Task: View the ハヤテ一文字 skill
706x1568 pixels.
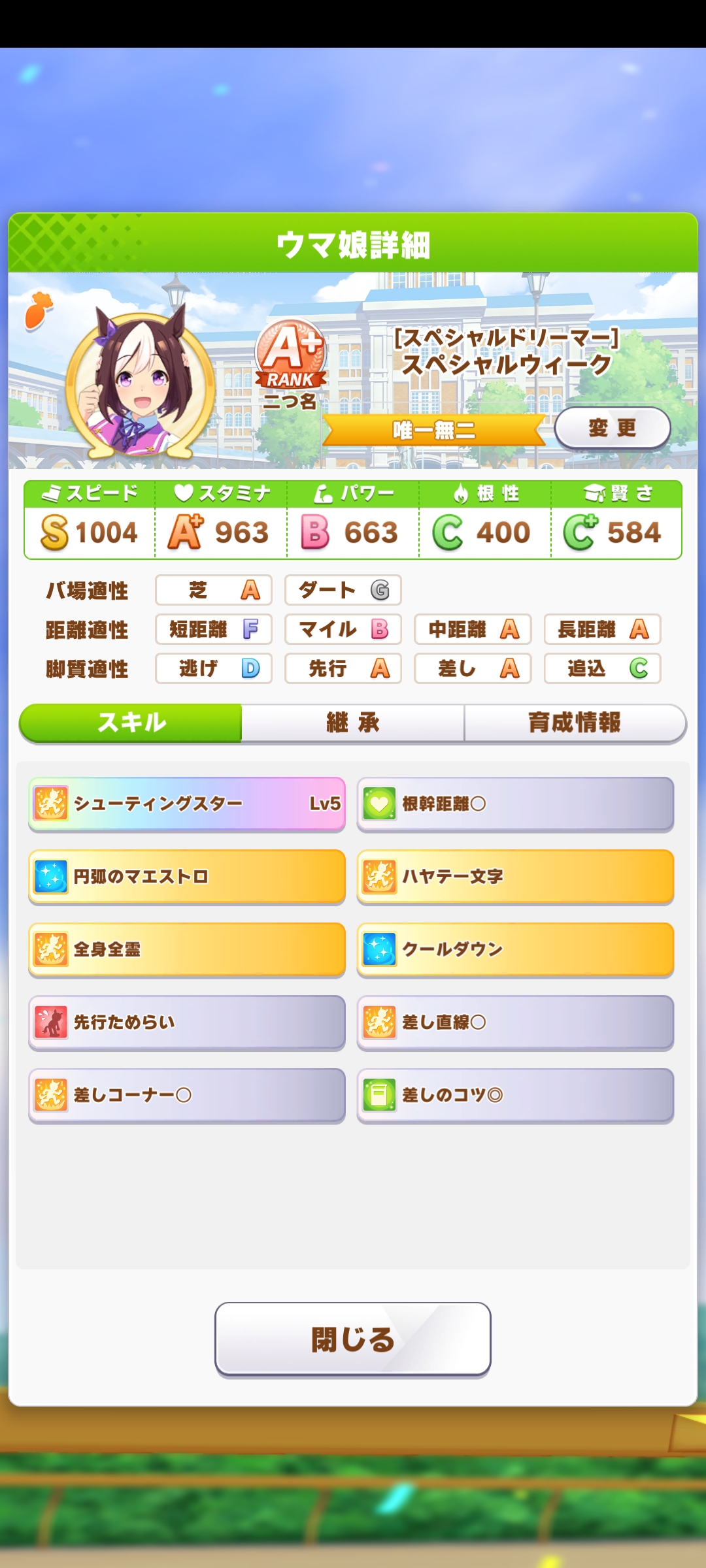Action: click(515, 877)
